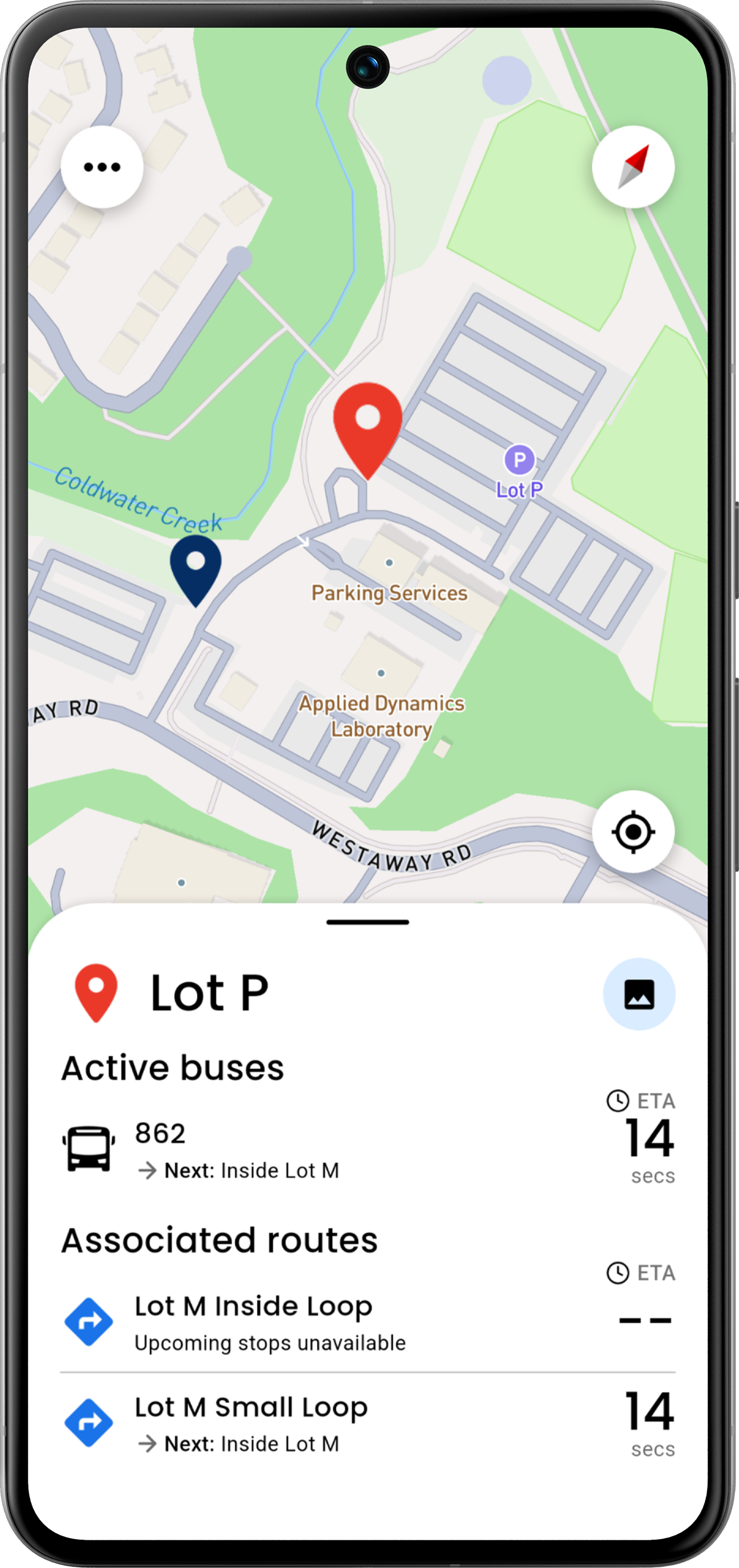Open the three-dot more options menu
Viewport: 739px width, 1568px height.
[x=102, y=167]
